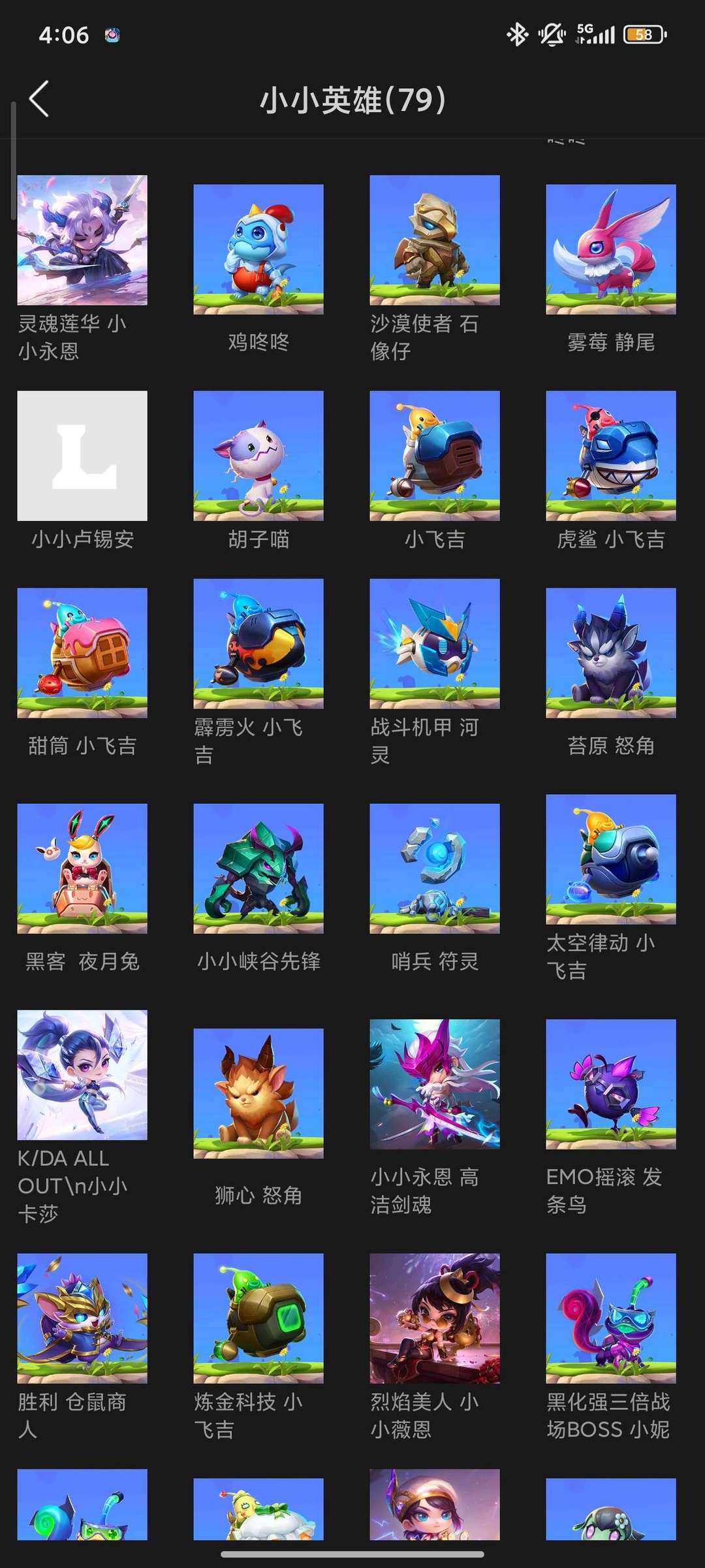705x1568 pixels.
Task: Select the 鸡咚咚 little legend
Action: 258,249
